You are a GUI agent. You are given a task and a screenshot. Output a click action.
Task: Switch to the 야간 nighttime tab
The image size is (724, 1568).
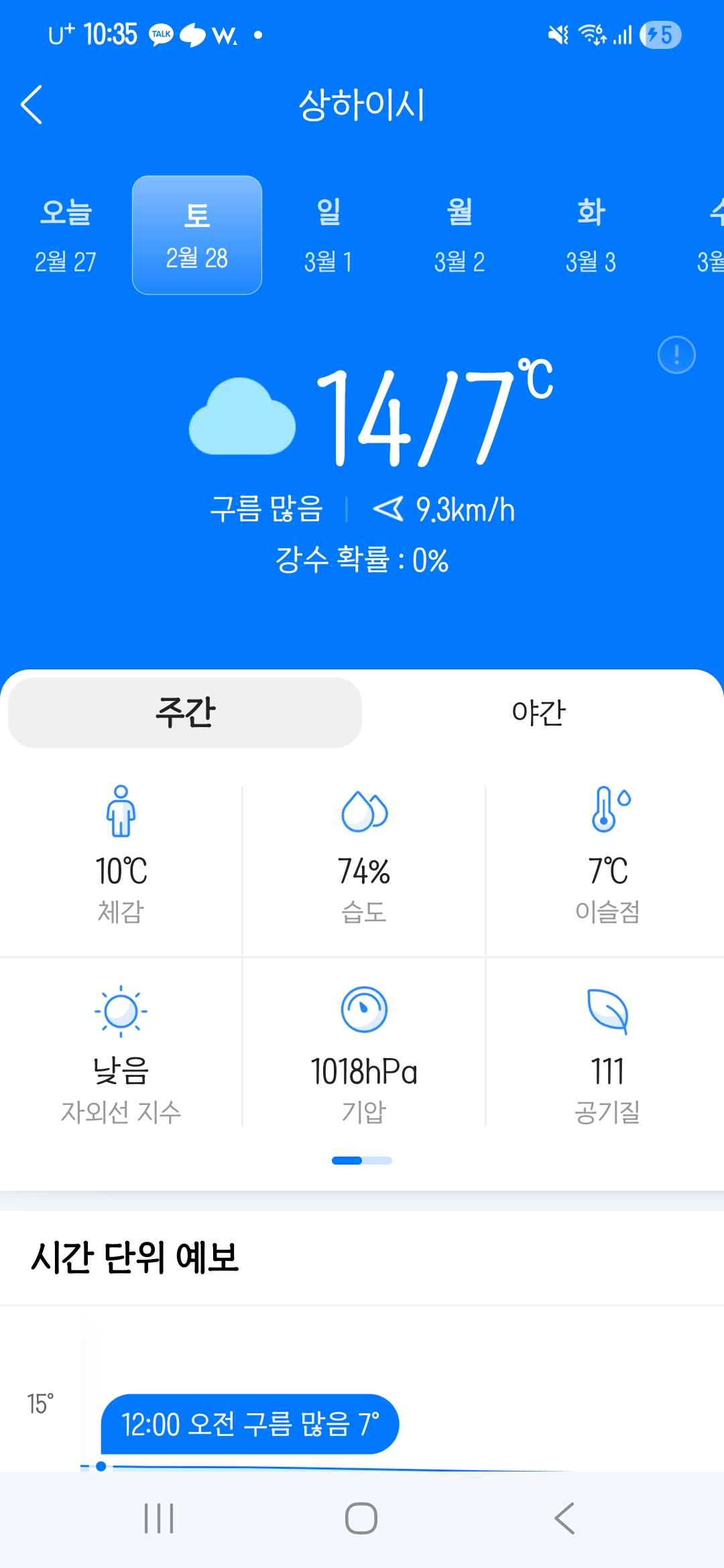coord(539,712)
